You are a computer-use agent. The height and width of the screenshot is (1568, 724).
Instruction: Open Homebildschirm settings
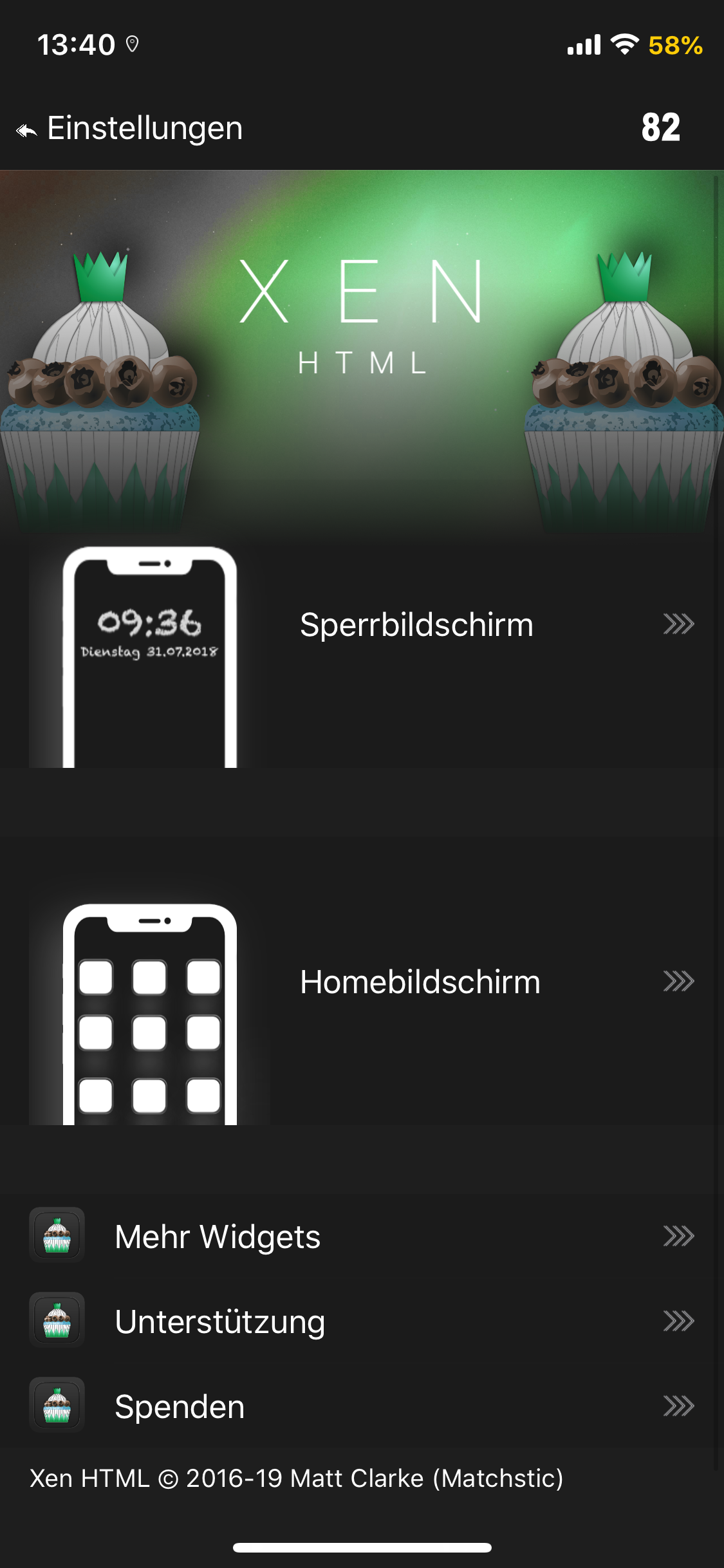[x=420, y=982]
